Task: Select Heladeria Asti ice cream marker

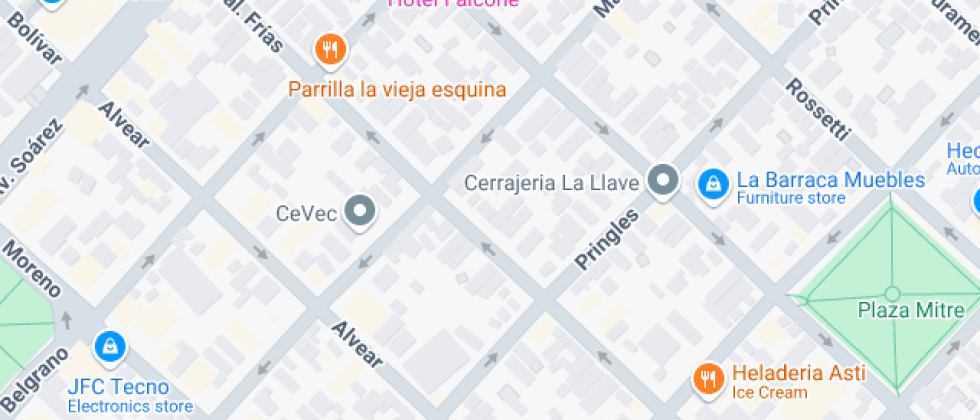Action: (709, 377)
